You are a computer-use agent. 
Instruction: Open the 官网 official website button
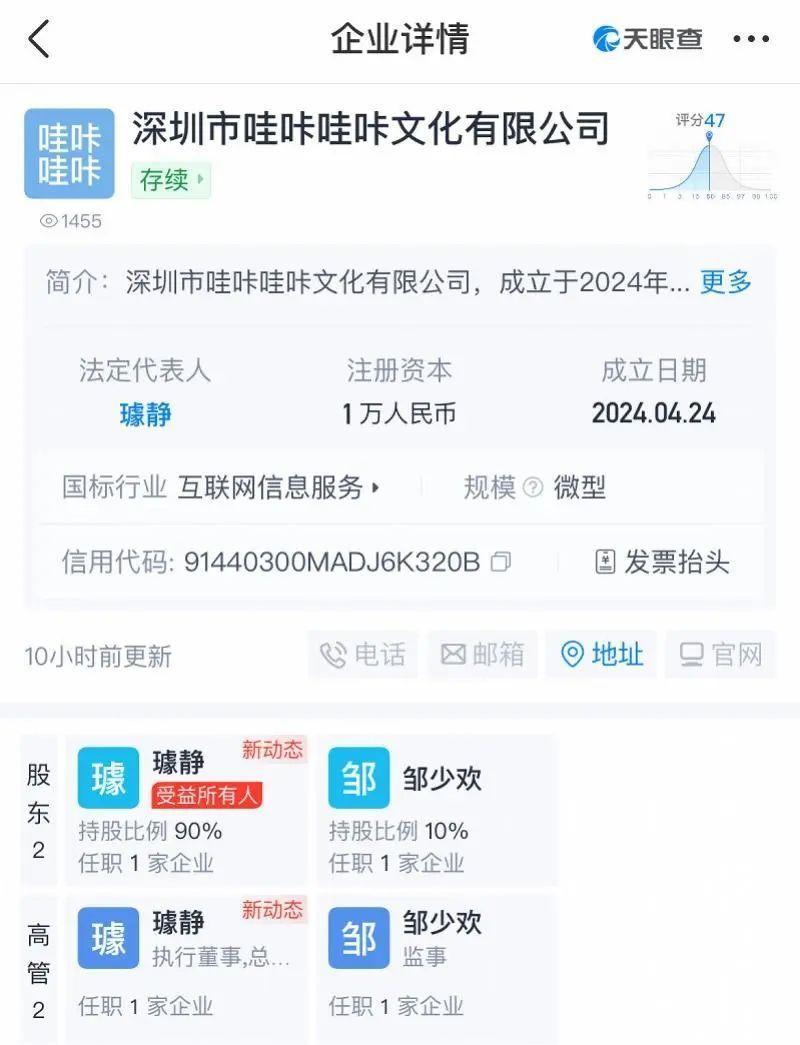(721, 655)
